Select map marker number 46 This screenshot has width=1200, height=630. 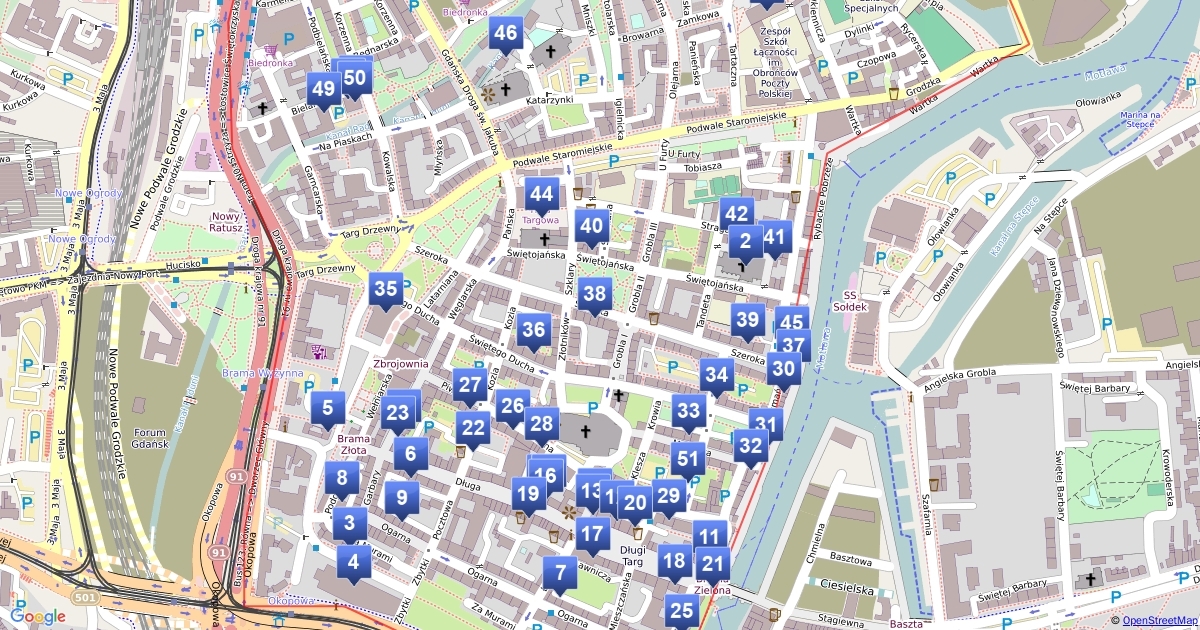tap(506, 33)
